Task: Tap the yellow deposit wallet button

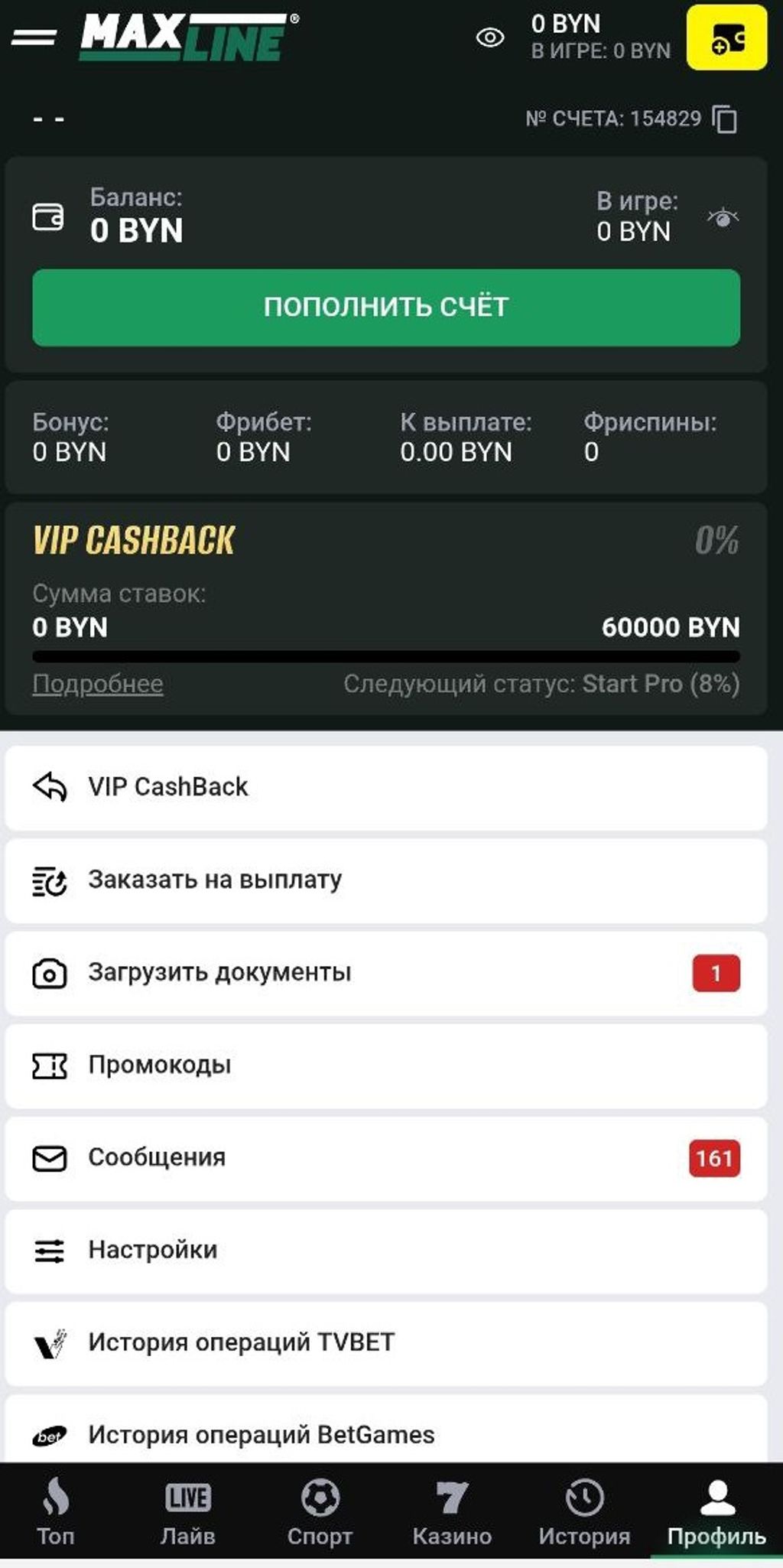Action: (x=726, y=37)
